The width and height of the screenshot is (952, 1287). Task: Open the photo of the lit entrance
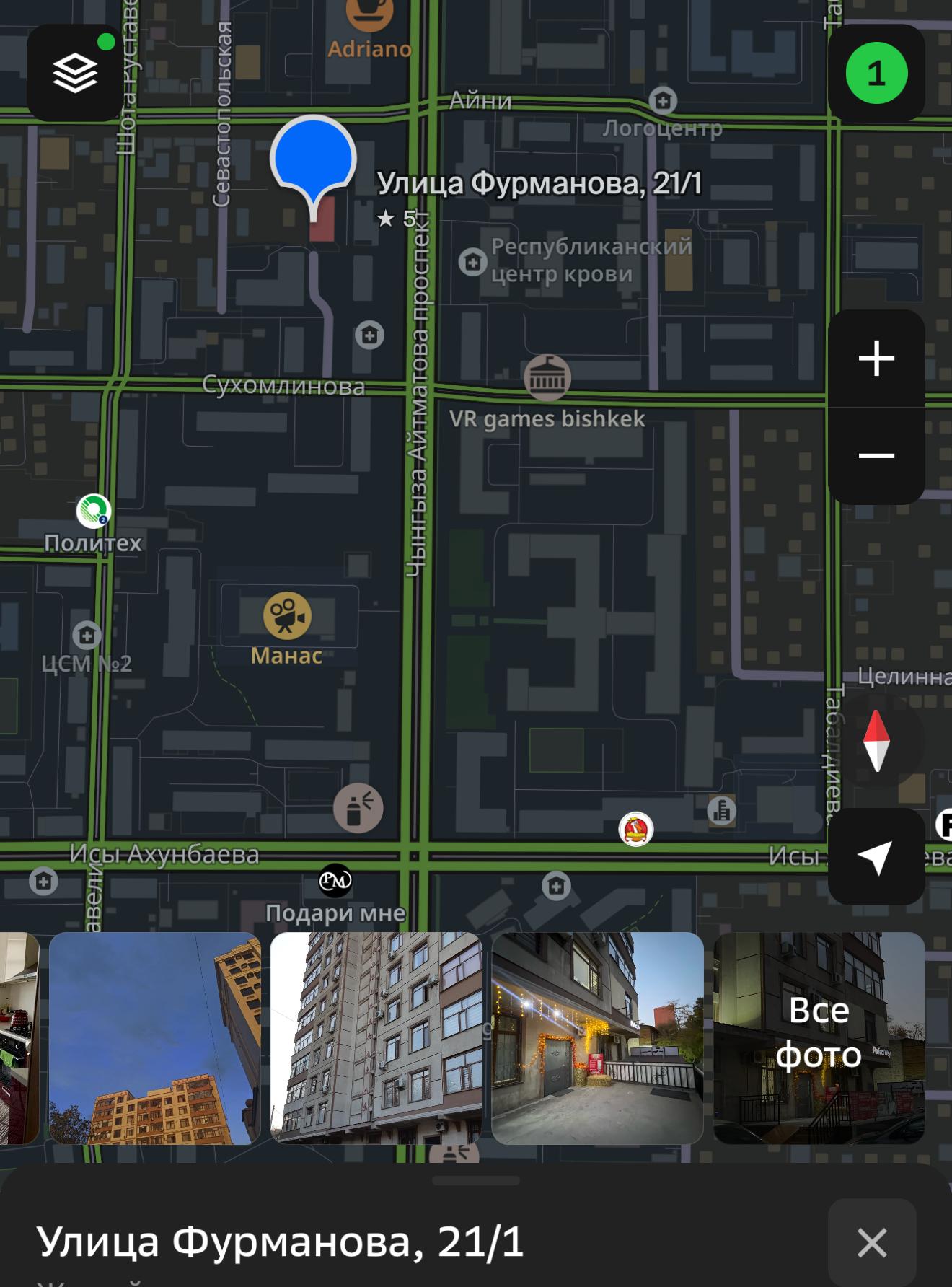pos(597,1038)
